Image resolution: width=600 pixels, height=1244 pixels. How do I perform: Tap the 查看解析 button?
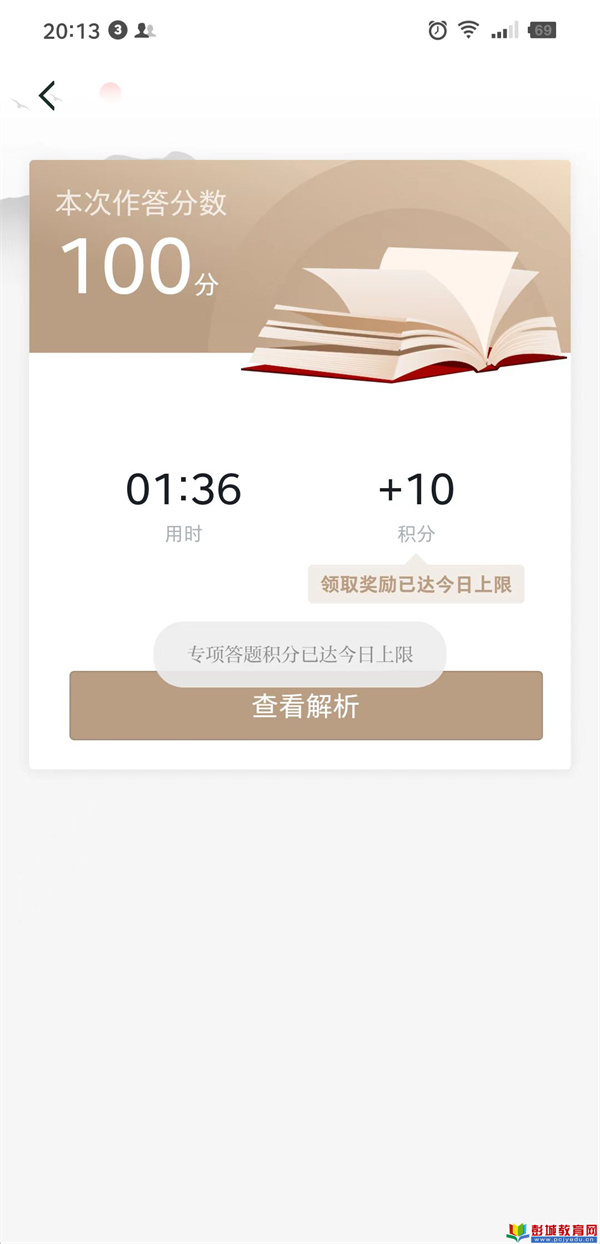coord(306,706)
